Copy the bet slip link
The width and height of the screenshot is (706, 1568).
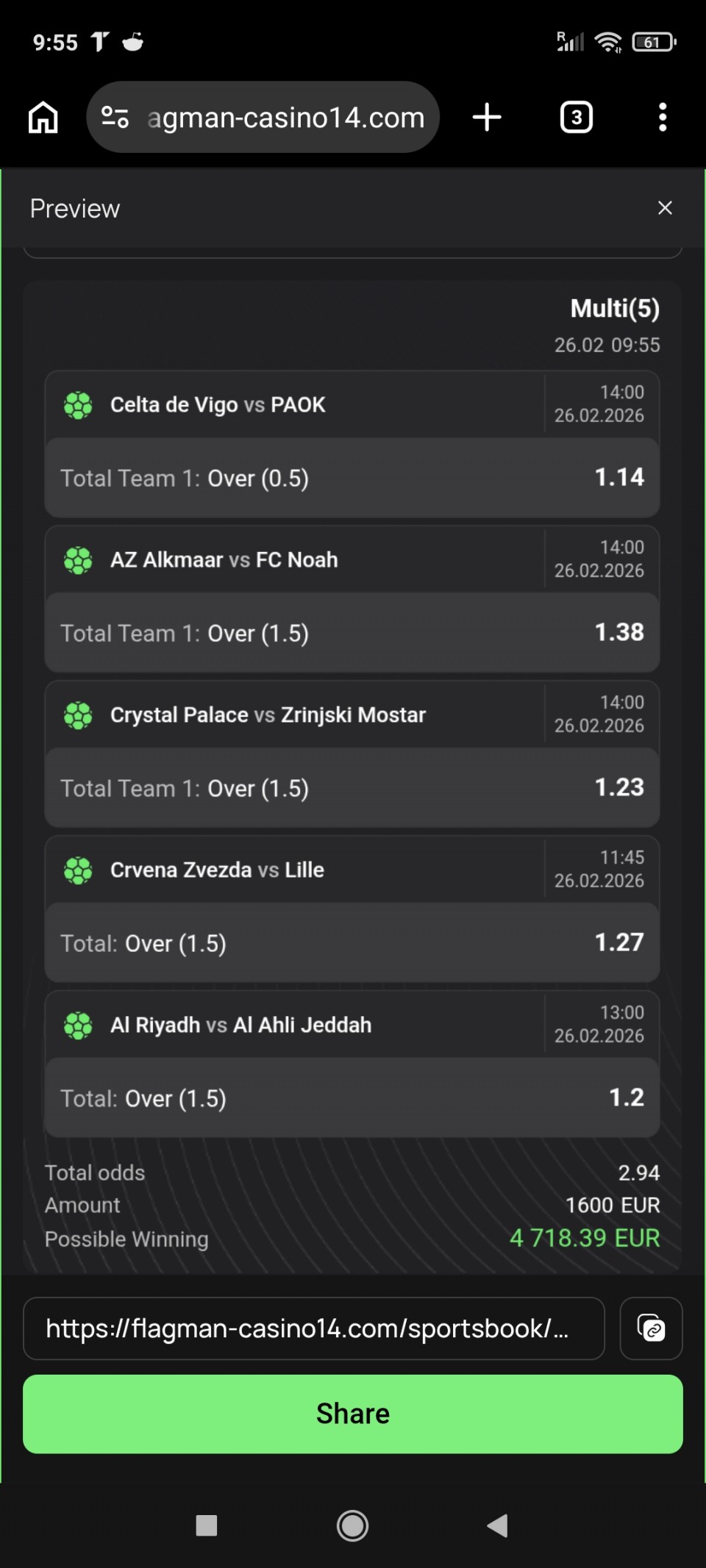(651, 1328)
